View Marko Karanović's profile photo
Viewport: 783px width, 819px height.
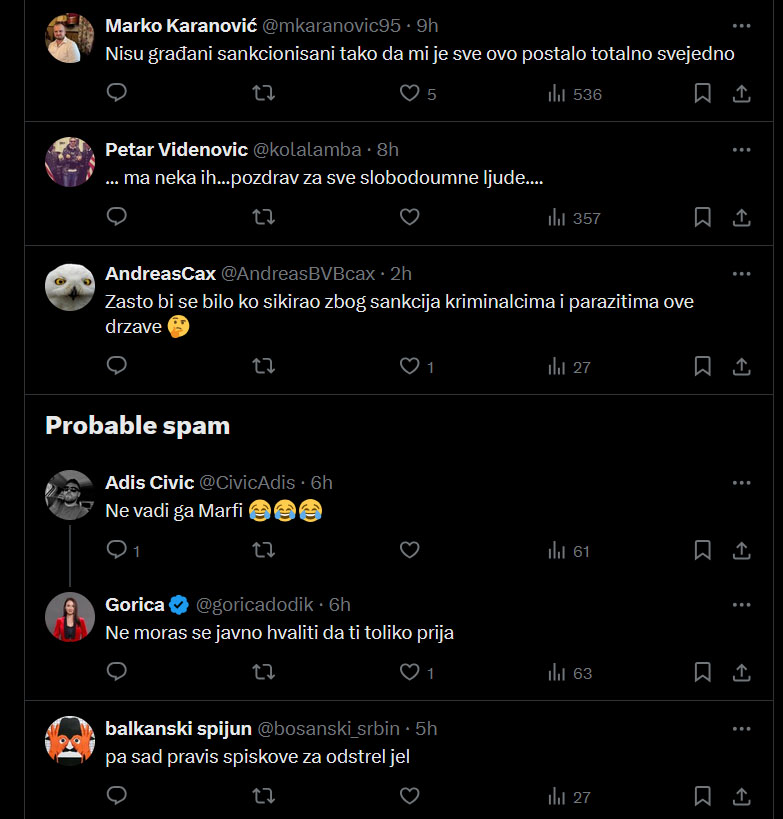[x=70, y=38]
